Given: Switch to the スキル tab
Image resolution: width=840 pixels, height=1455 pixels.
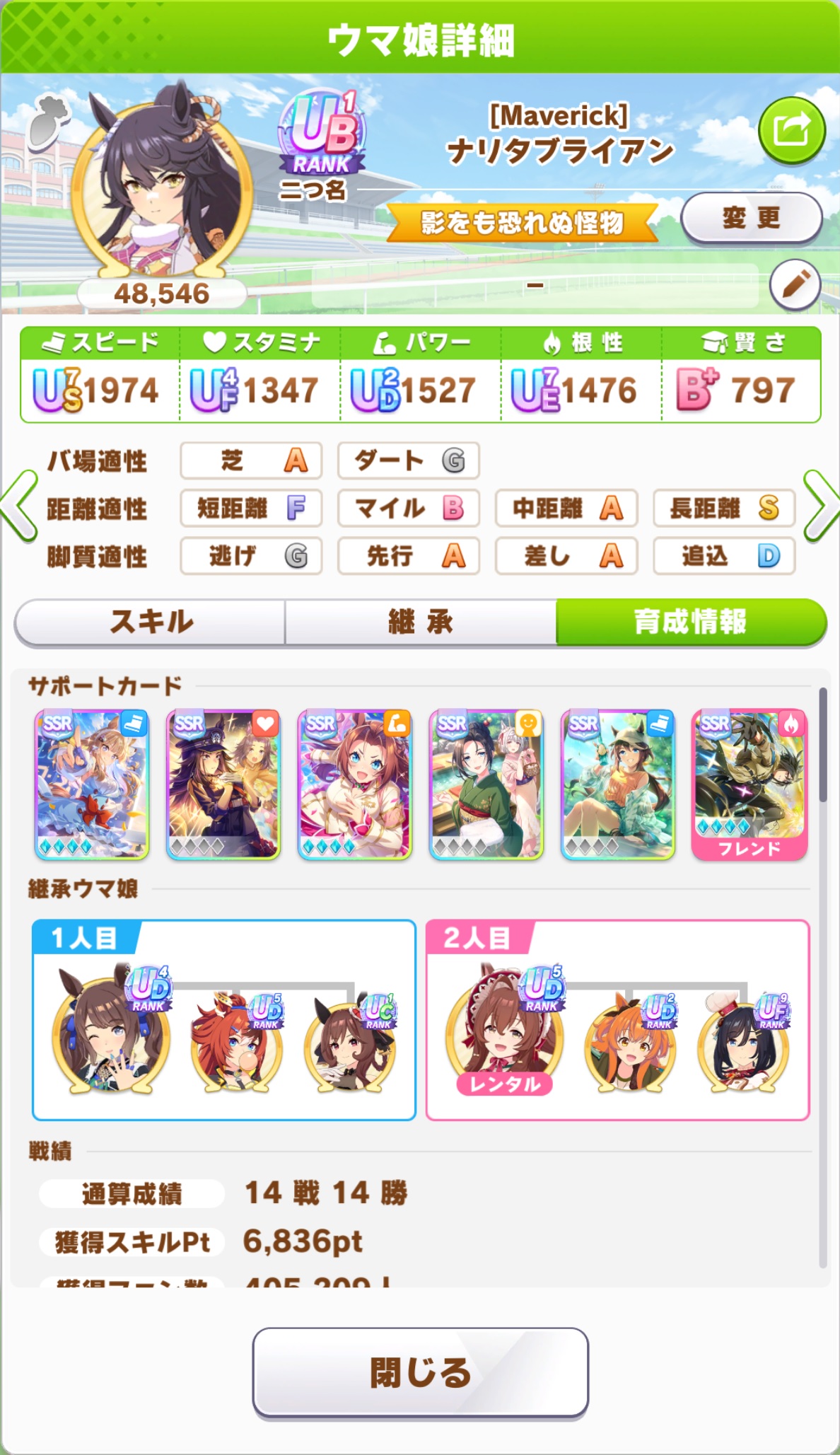Looking at the screenshot, I should [x=150, y=622].
